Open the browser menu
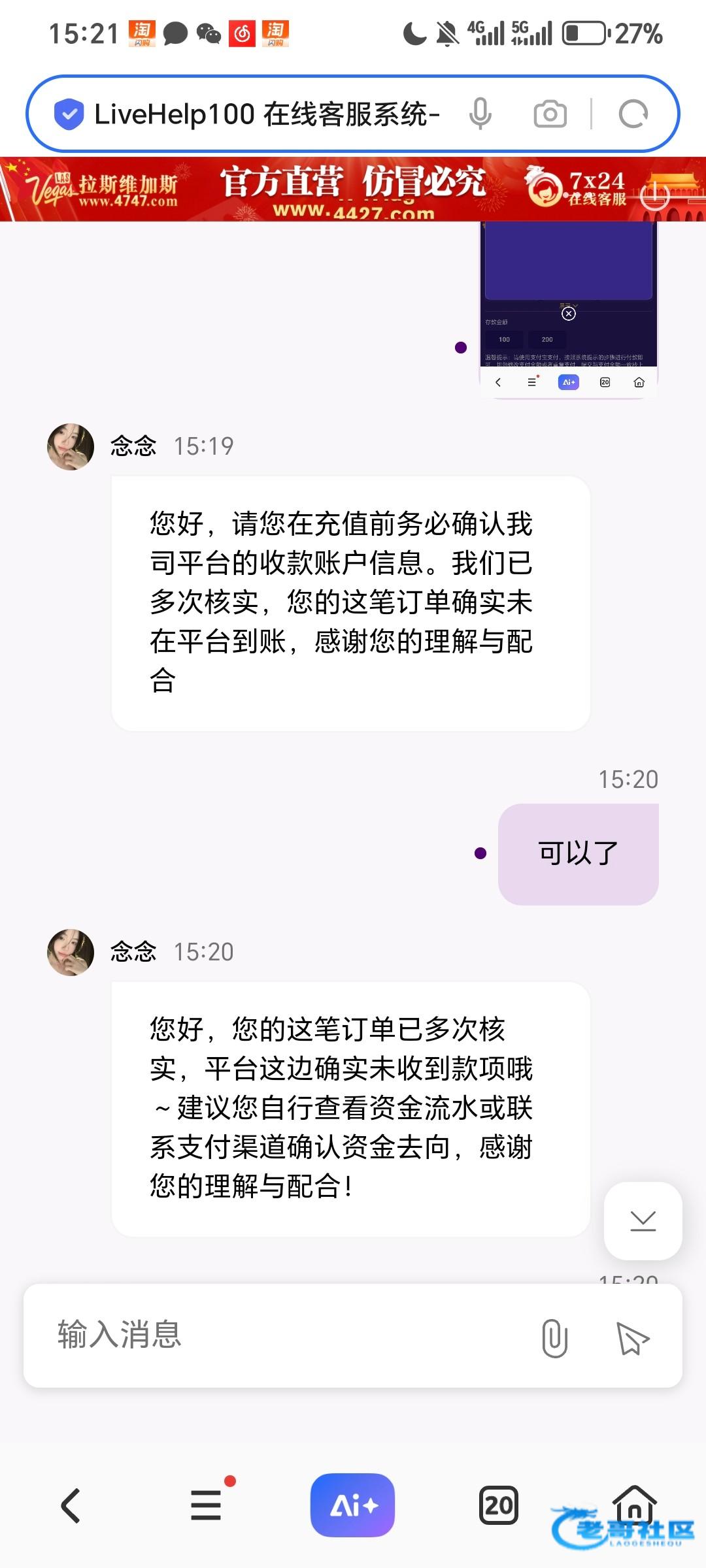Viewport: 706px width, 1568px height. click(x=207, y=1505)
